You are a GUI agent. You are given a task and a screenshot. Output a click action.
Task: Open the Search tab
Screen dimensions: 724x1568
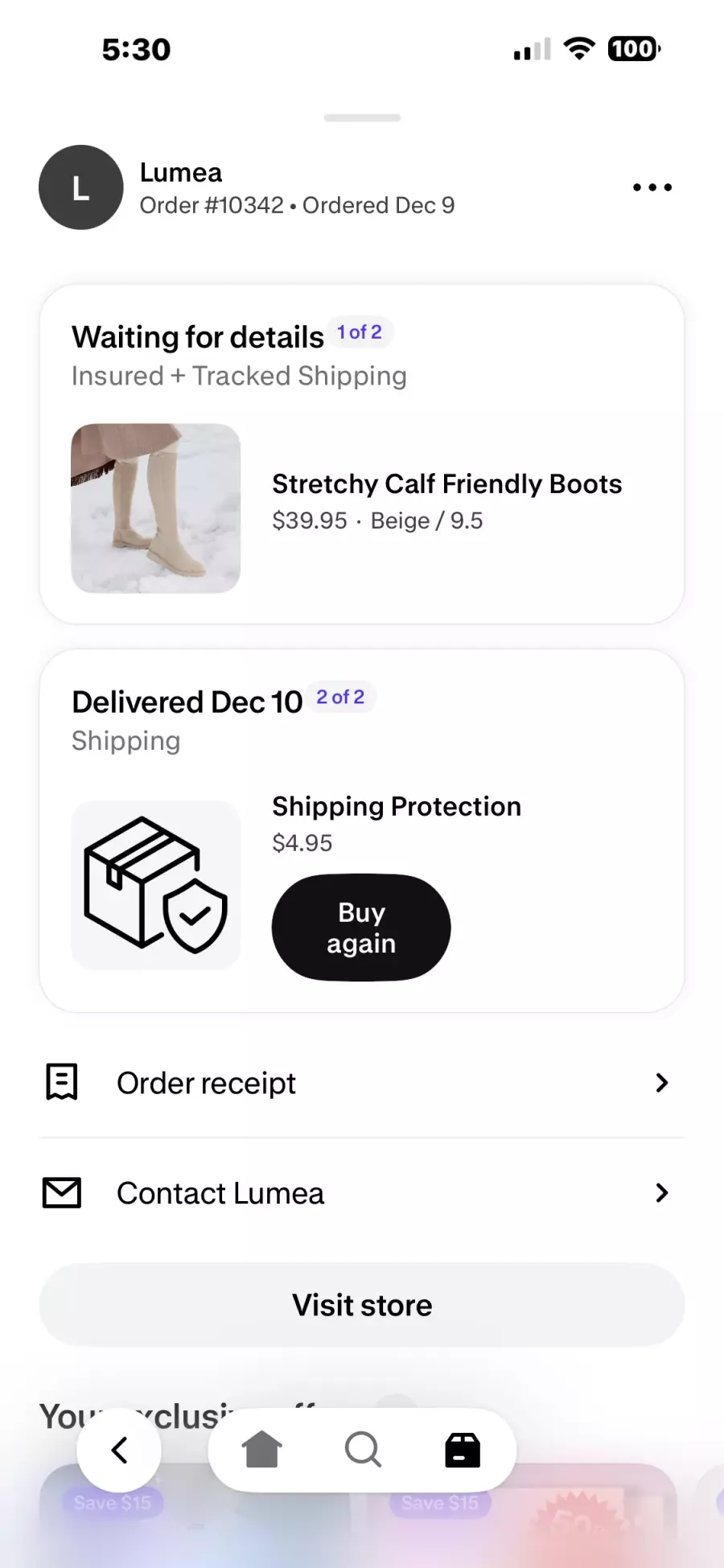363,1451
